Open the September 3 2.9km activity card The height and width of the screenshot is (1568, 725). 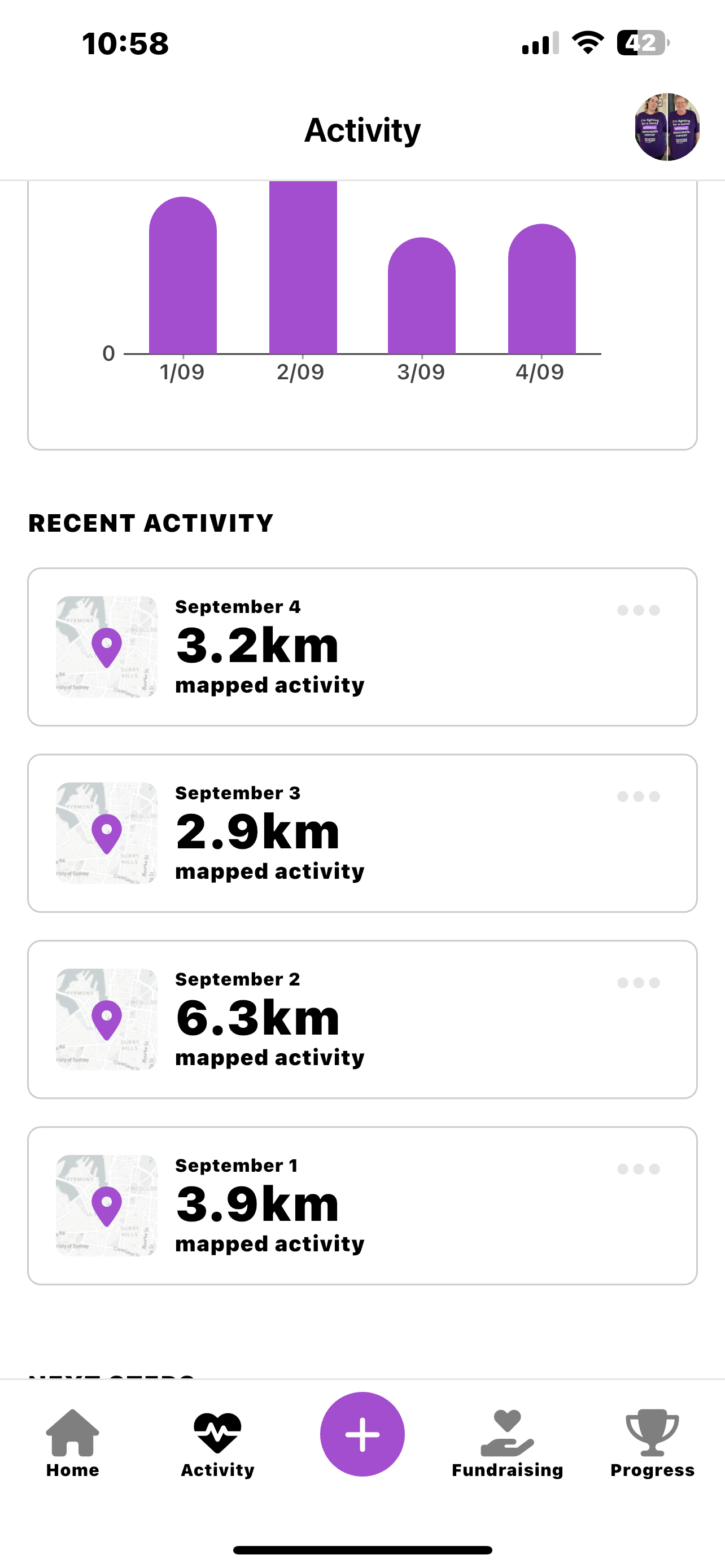pos(362,833)
